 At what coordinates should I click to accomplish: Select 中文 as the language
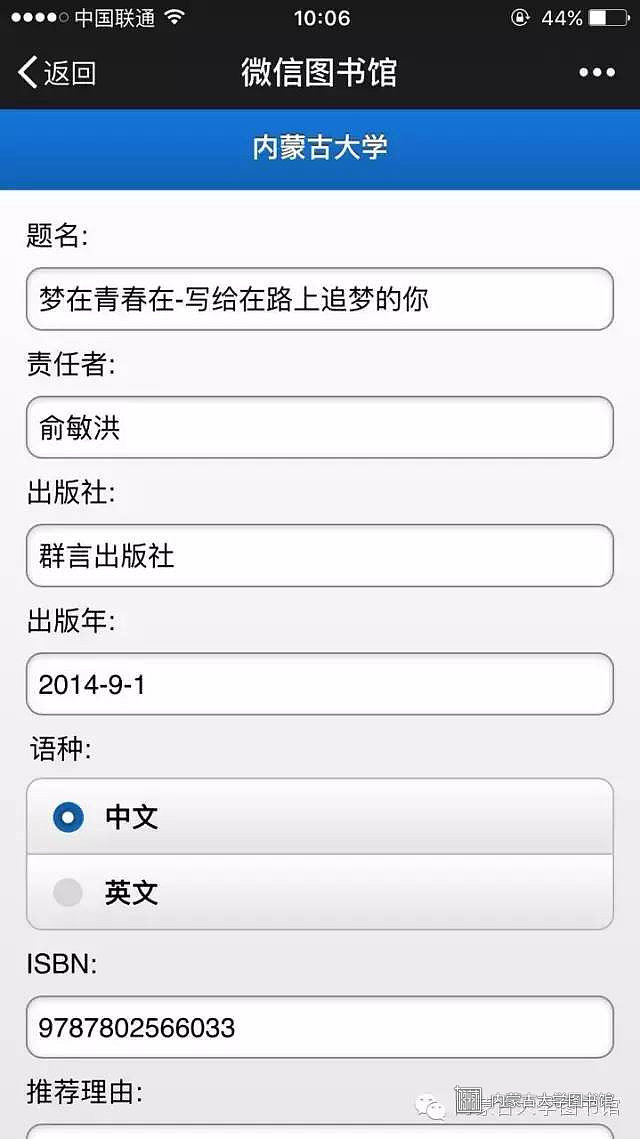[x=320, y=816]
